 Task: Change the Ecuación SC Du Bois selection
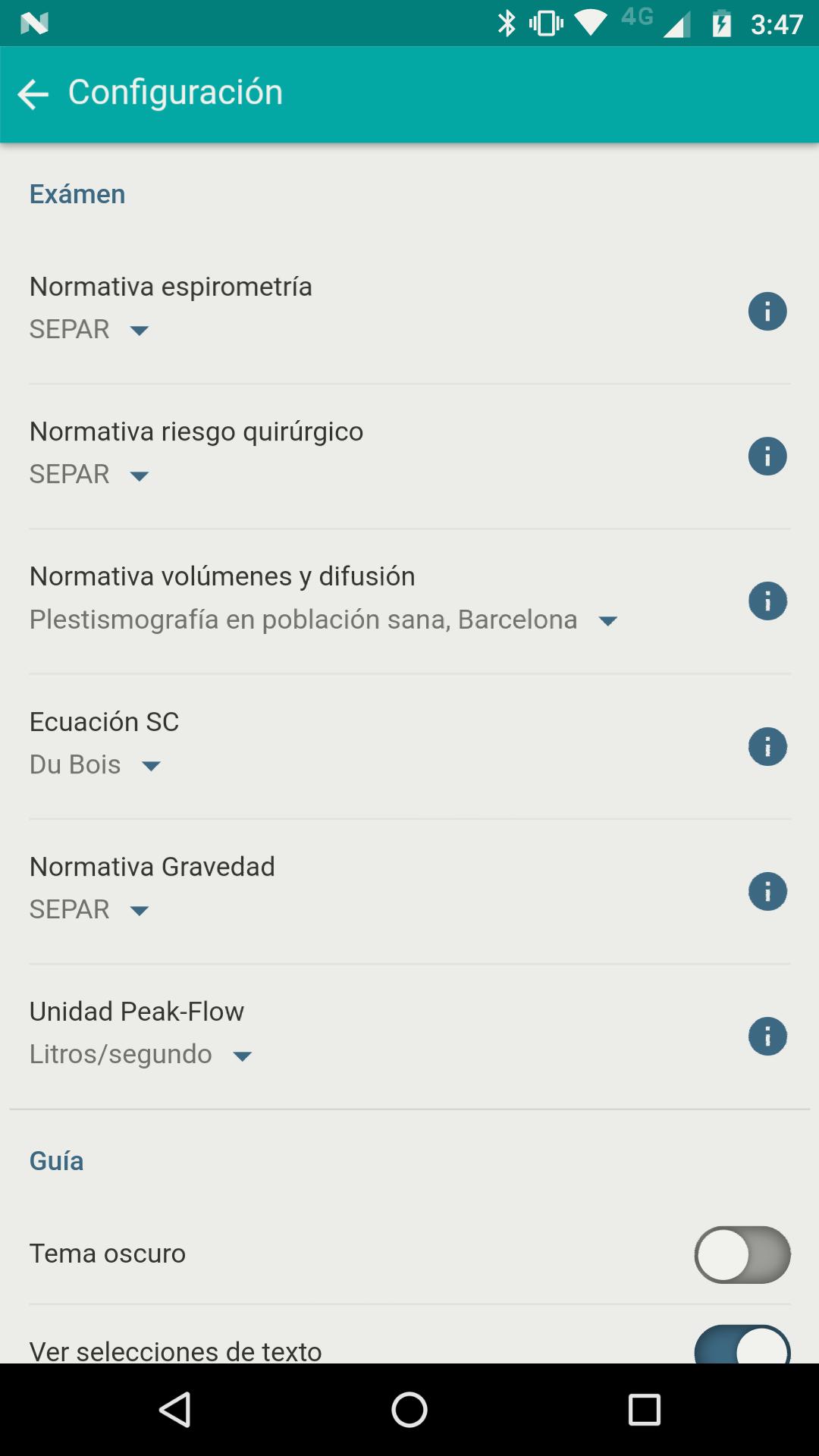[x=96, y=764]
